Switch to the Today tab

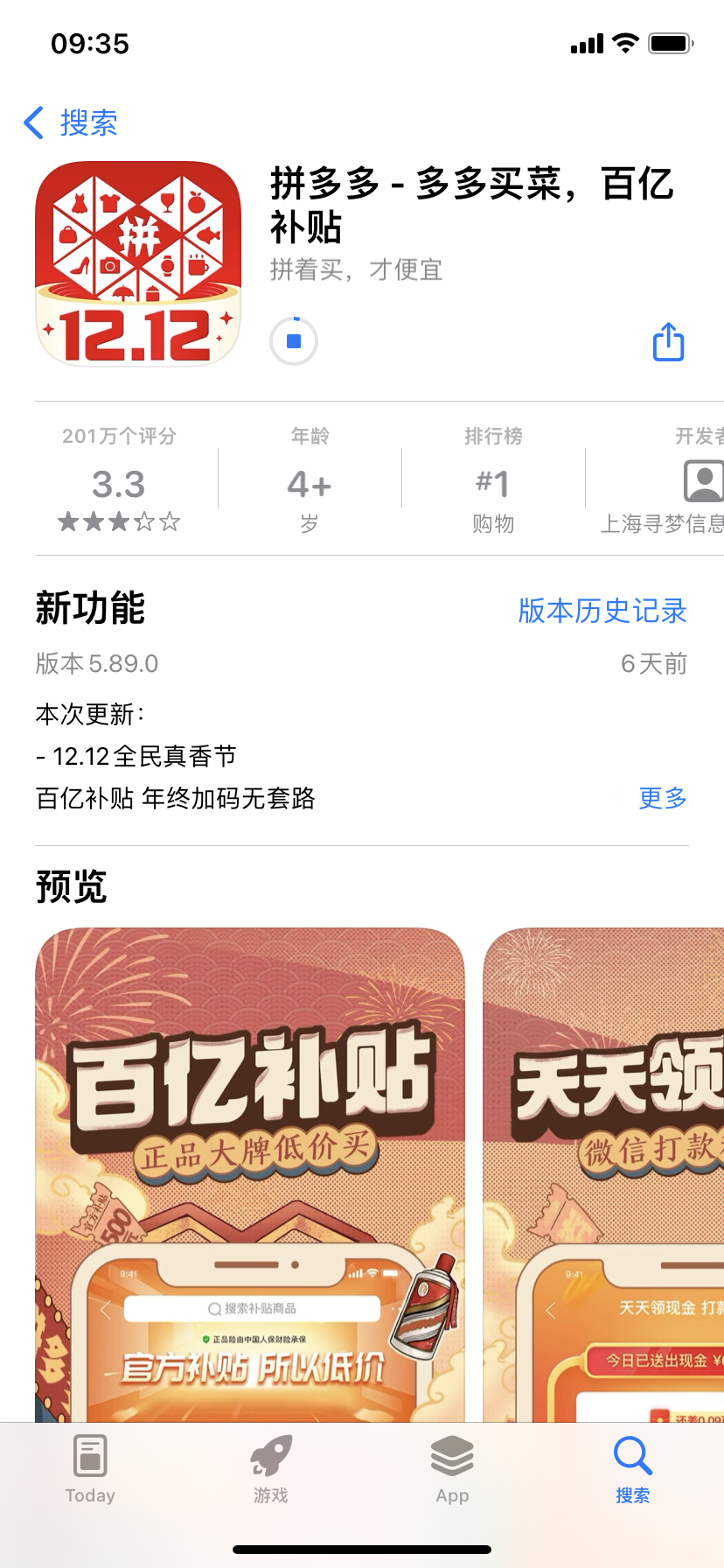coord(90,1470)
